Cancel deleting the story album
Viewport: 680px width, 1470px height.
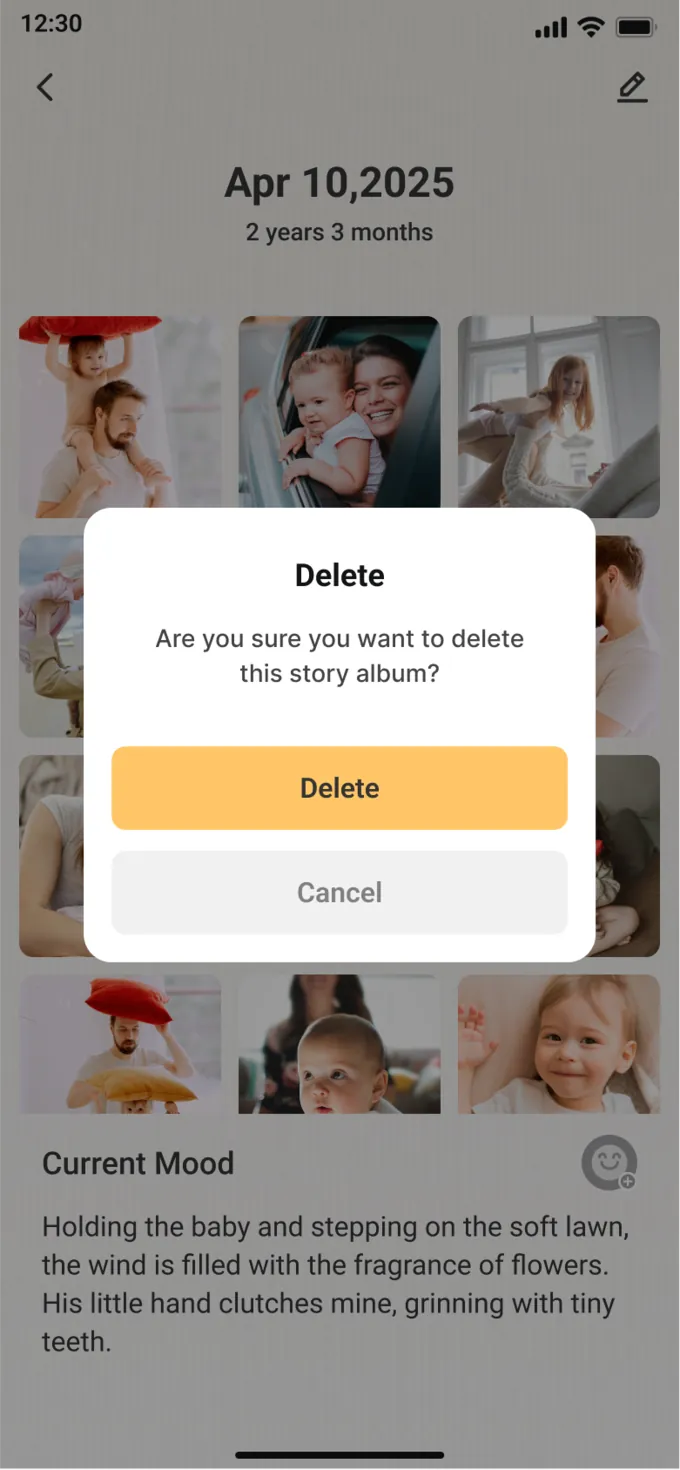point(339,892)
